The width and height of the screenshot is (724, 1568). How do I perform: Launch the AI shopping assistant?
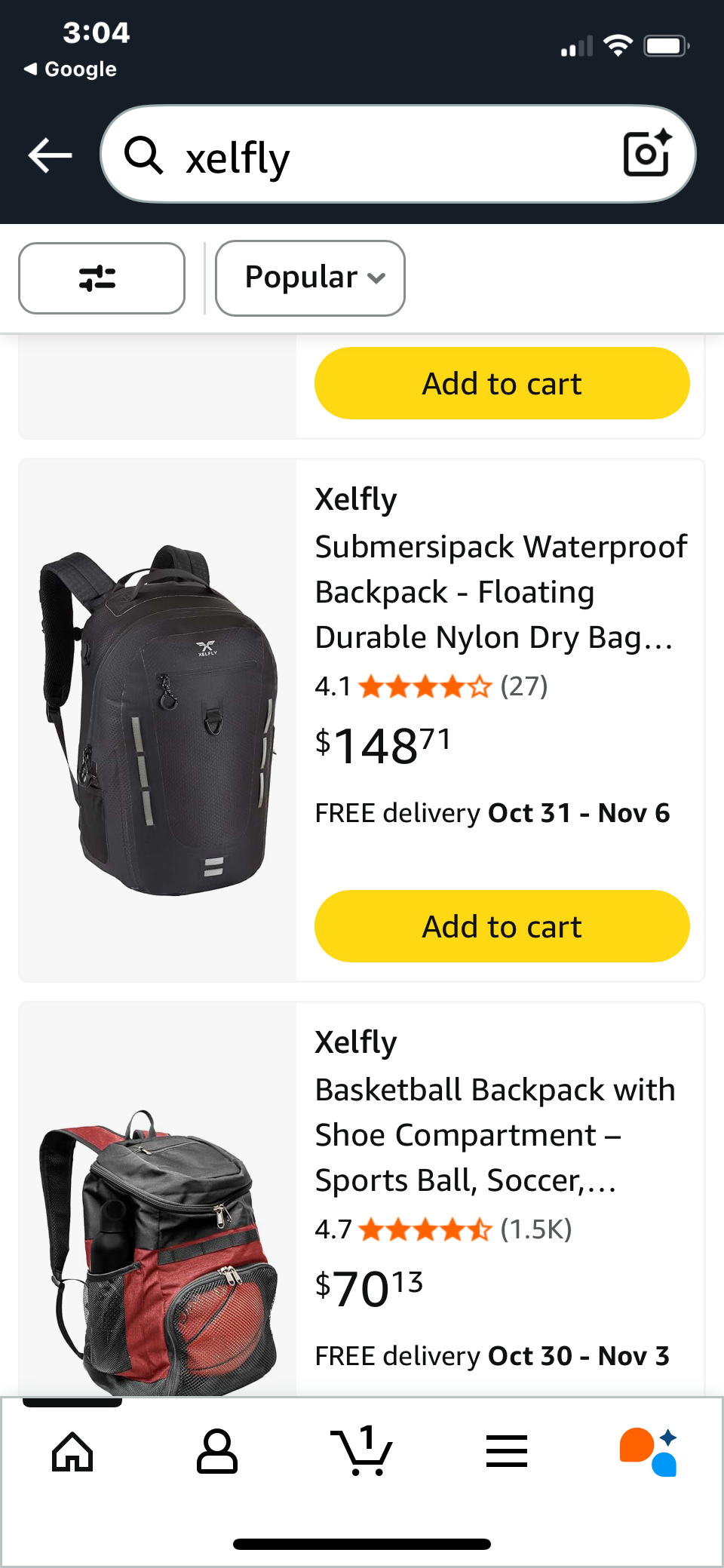point(649,1451)
